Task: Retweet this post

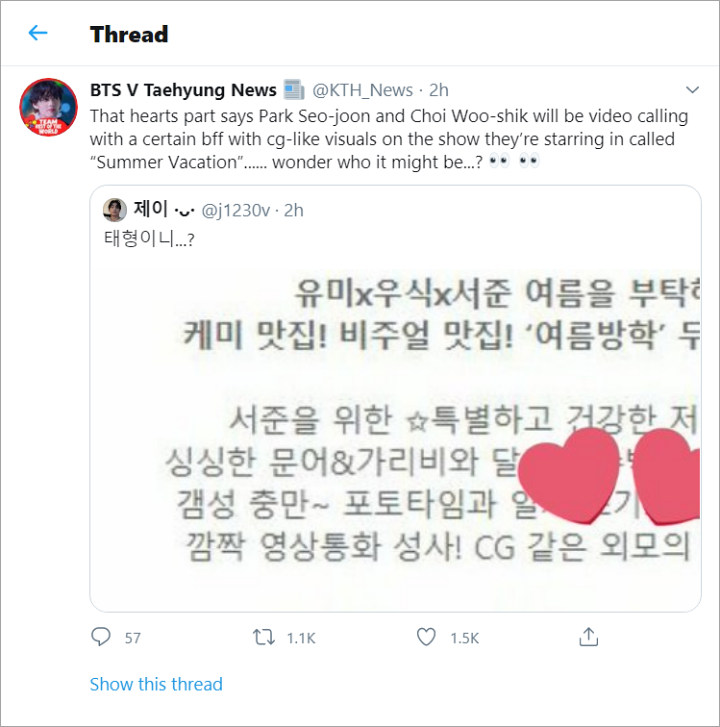Action: coord(264,637)
